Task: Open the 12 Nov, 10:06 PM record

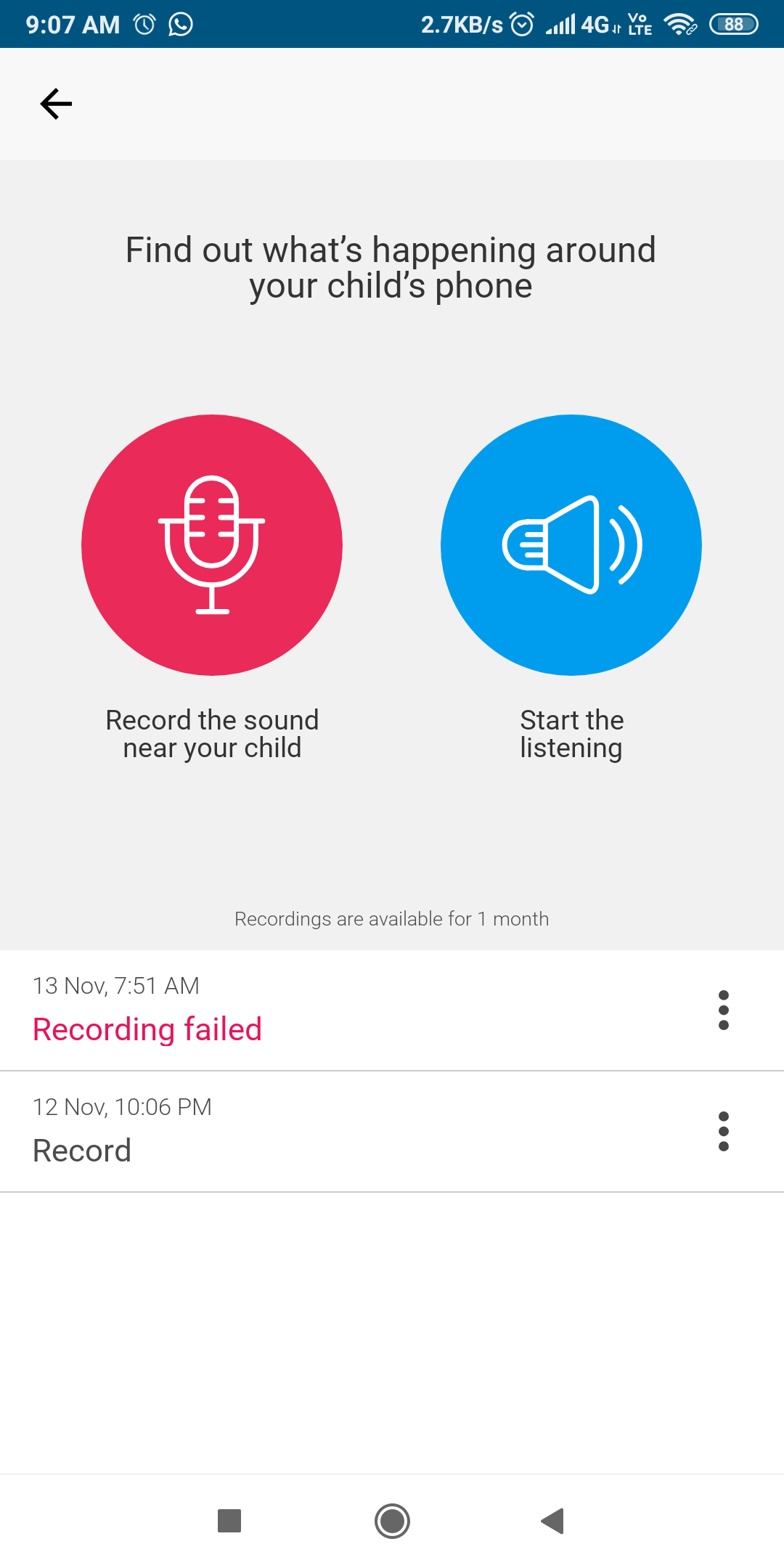Action: [290, 1131]
